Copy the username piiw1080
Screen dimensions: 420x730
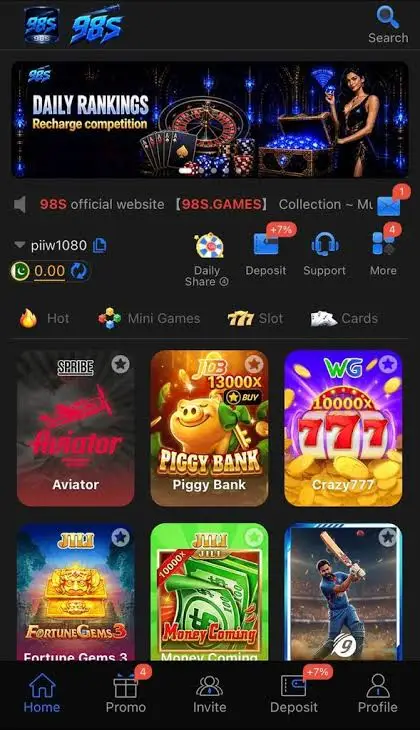pos(100,245)
